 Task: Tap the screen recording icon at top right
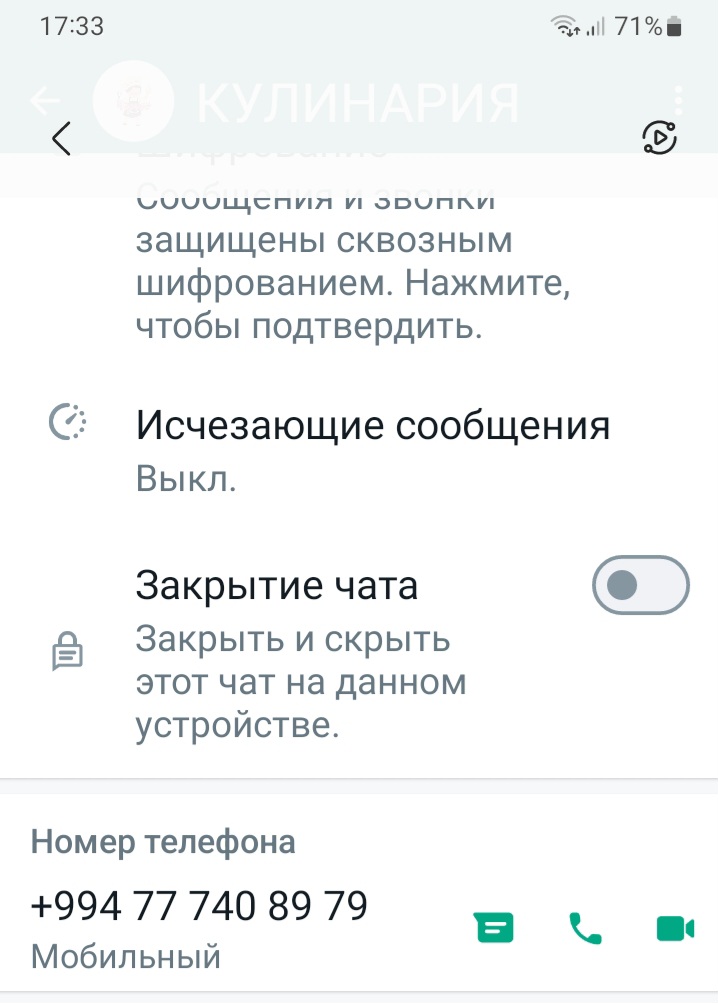(659, 138)
